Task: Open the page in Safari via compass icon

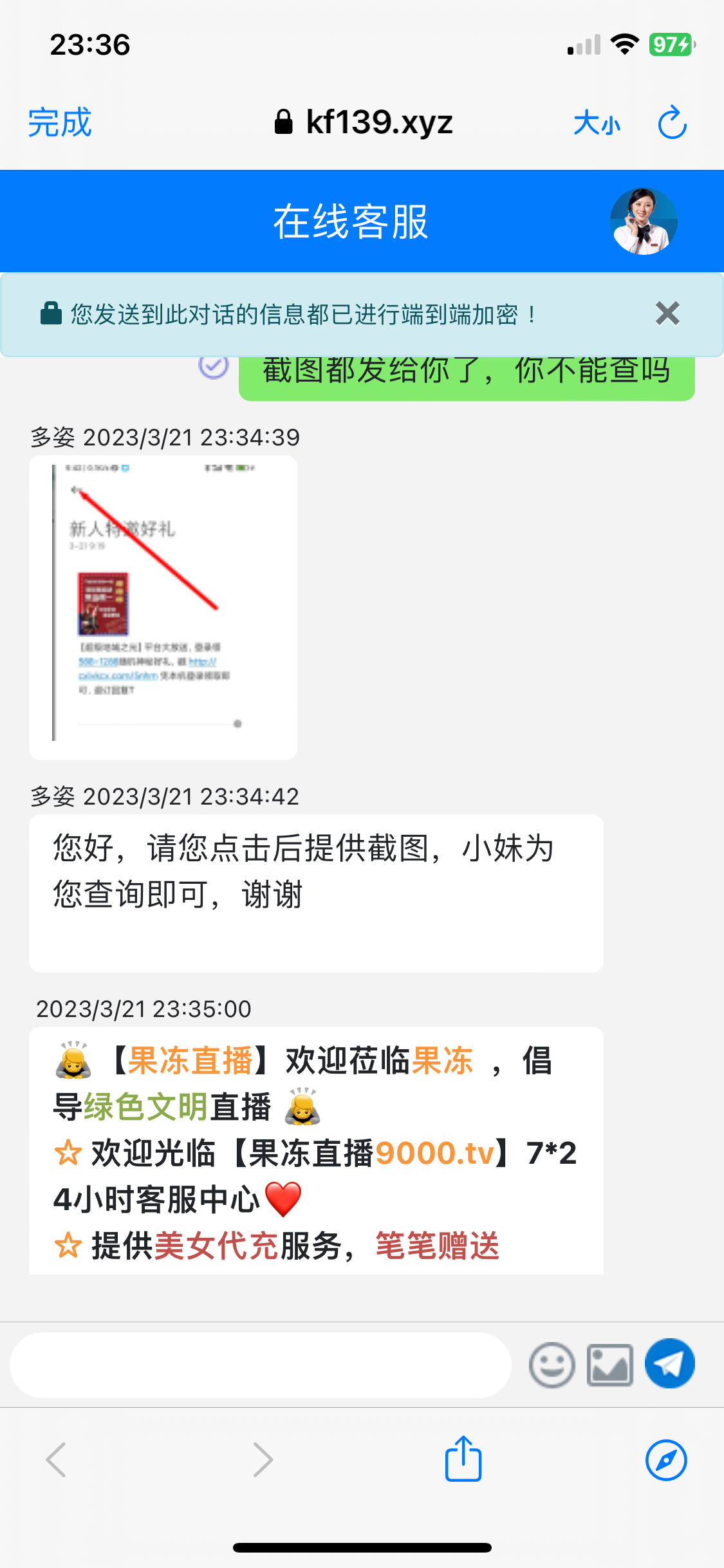Action: [666, 1460]
